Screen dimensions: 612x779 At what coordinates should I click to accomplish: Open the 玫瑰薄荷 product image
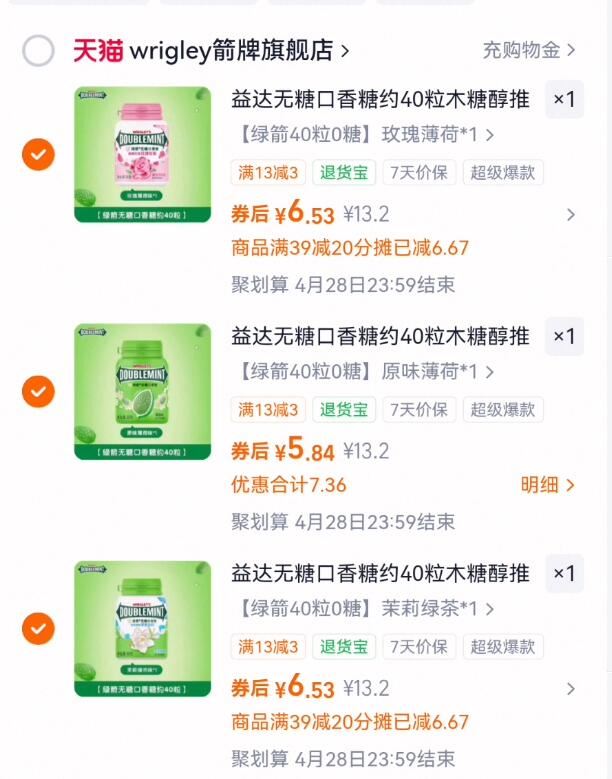tap(143, 155)
